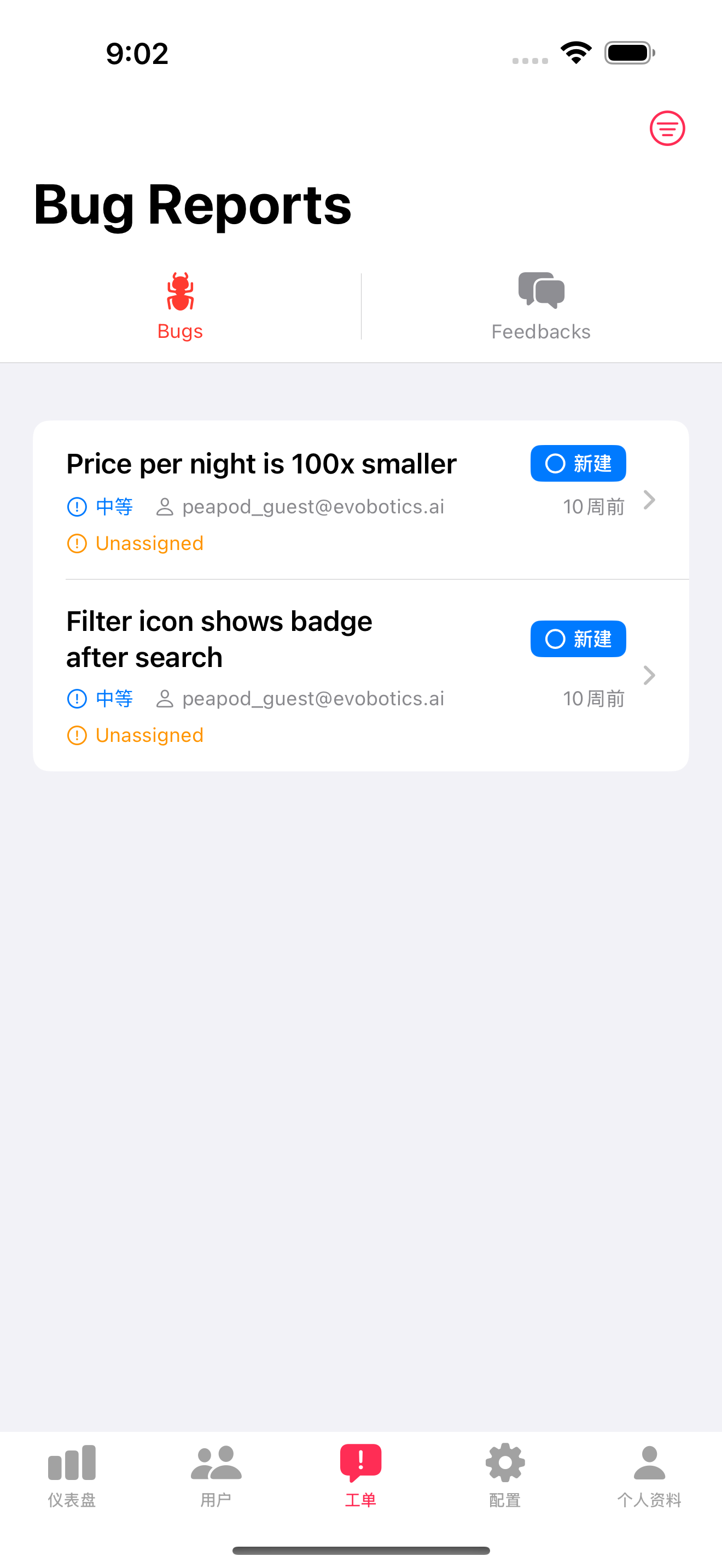Image resolution: width=722 pixels, height=1568 pixels.
Task: Click the user icon beside peapod_guest email
Action: click(x=166, y=506)
